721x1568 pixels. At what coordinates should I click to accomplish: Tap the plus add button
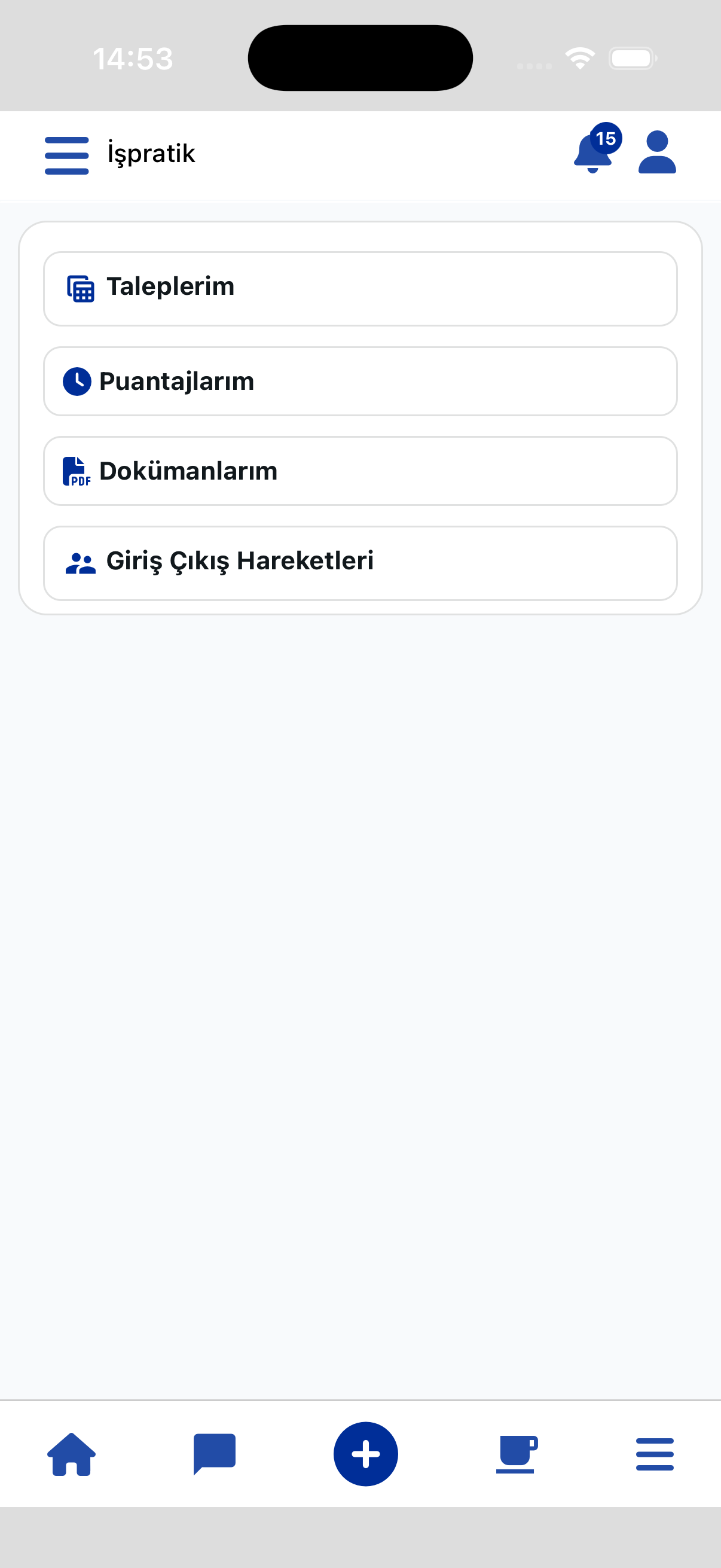[366, 1454]
